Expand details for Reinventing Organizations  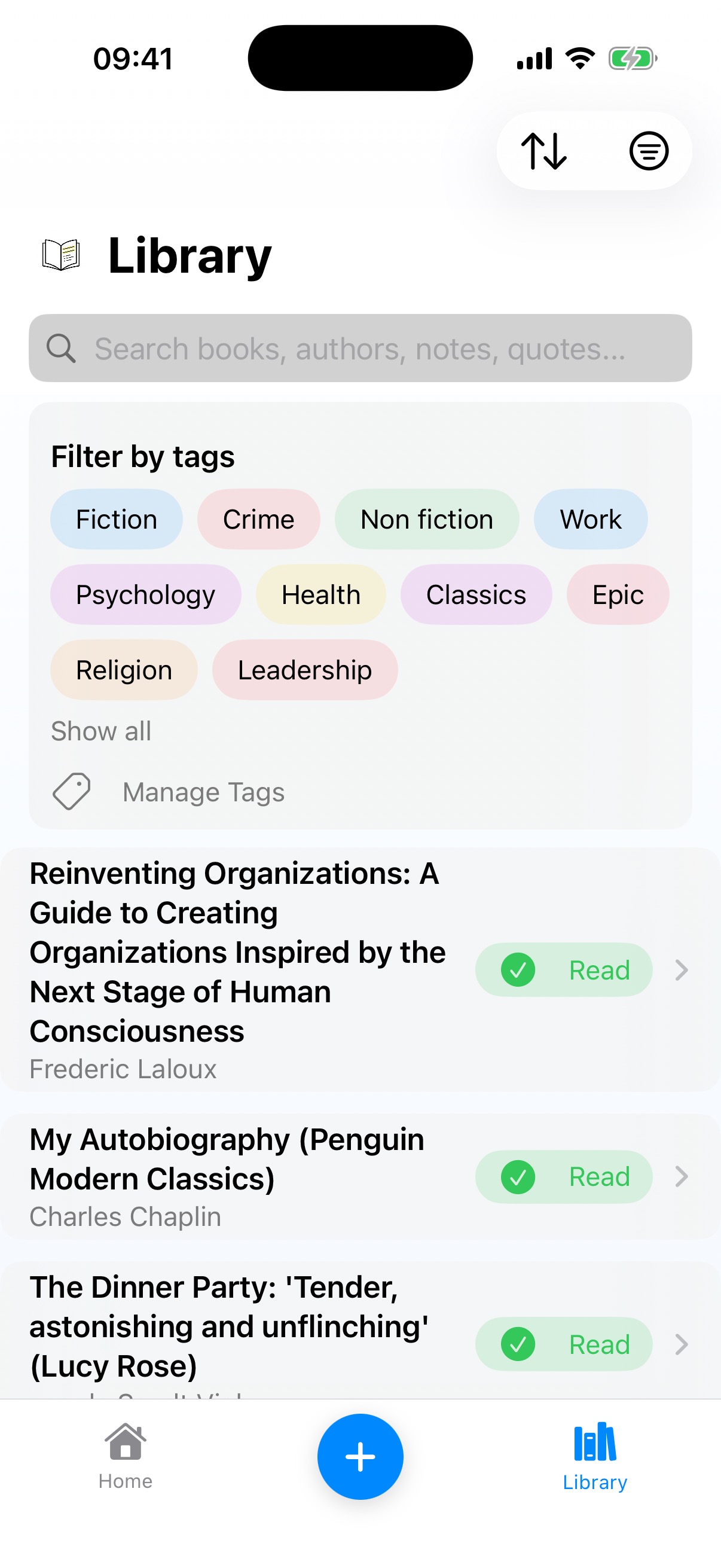click(x=682, y=970)
